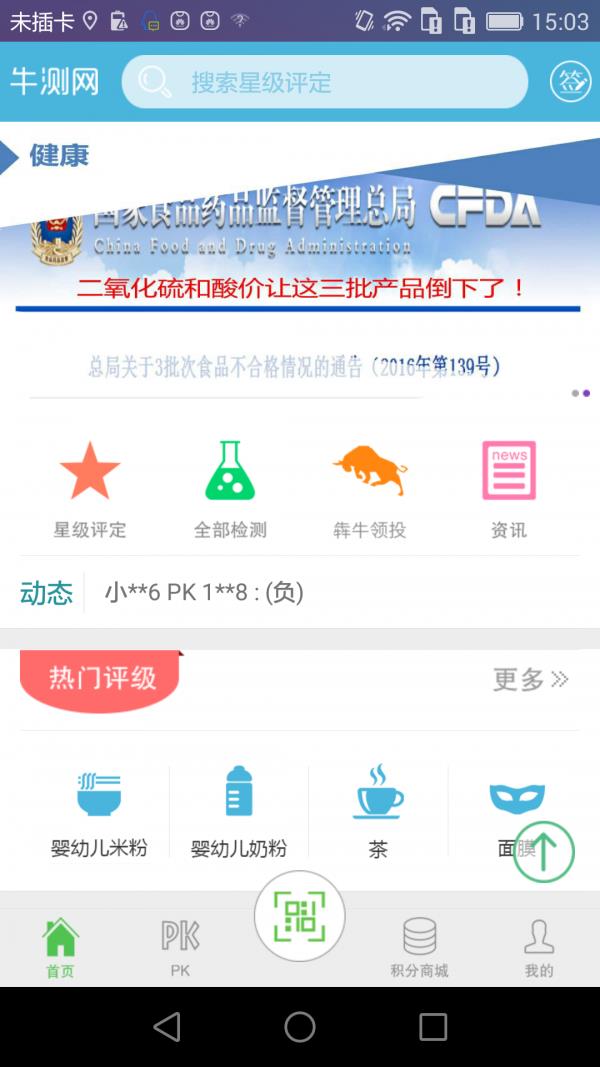
Task: Switch to the 我的 profile tab
Action: click(x=539, y=947)
